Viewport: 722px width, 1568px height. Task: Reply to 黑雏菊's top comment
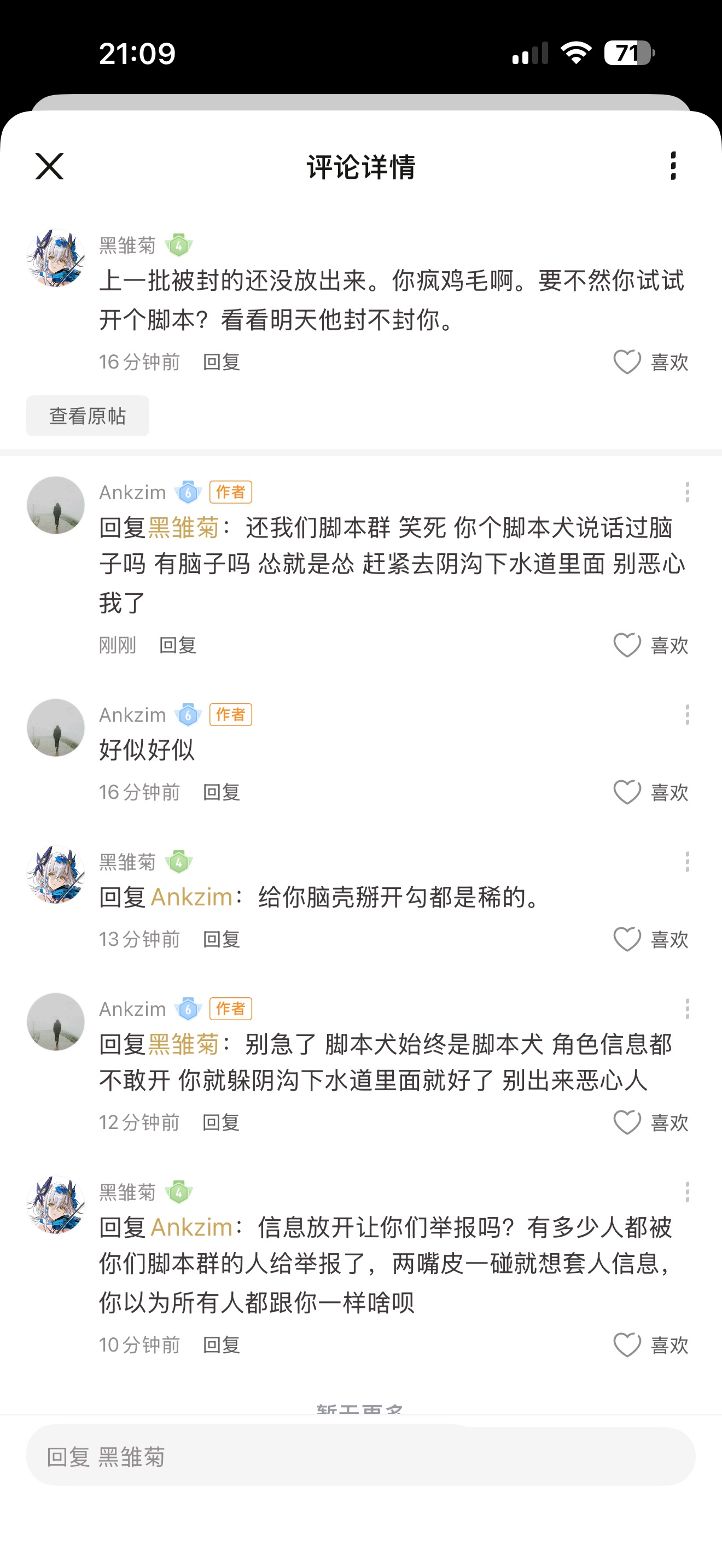pos(222,362)
